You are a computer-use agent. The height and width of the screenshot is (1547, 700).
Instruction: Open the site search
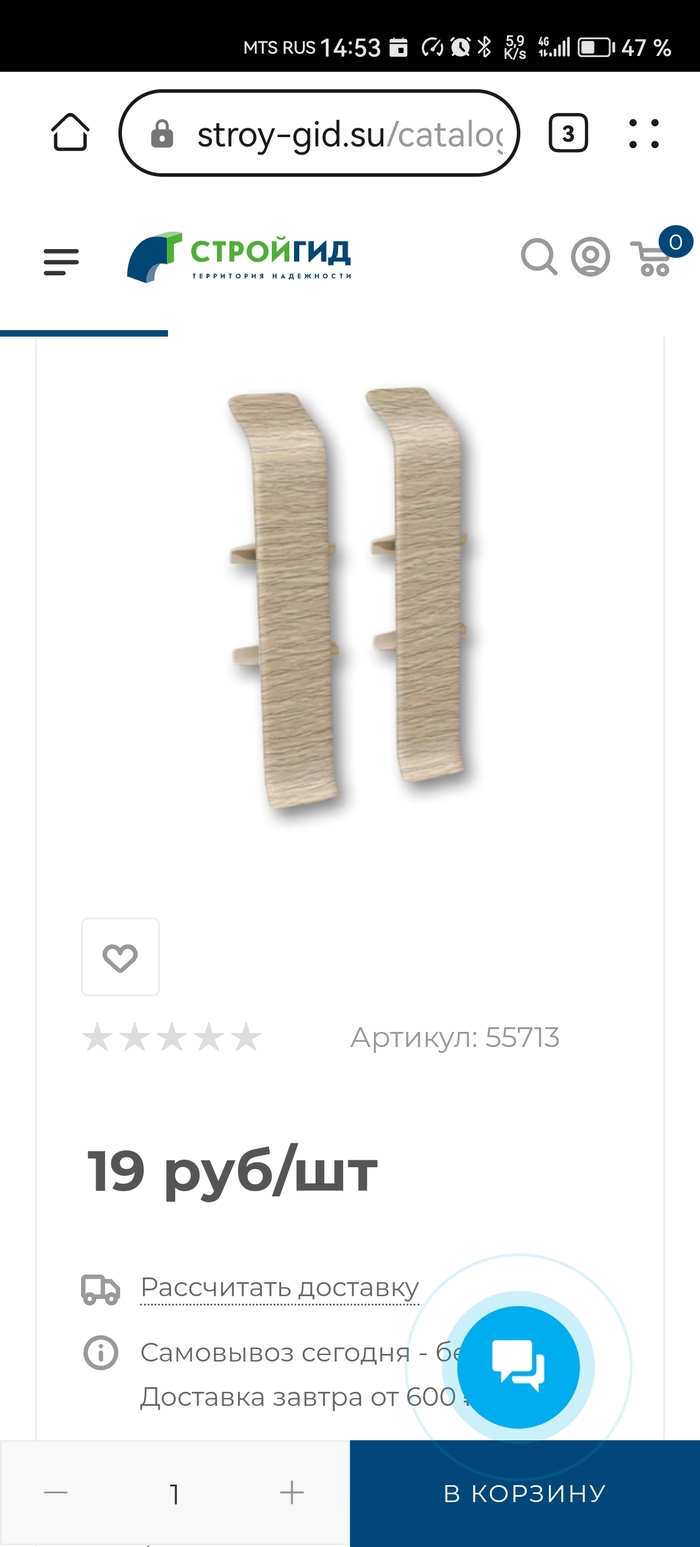point(538,257)
